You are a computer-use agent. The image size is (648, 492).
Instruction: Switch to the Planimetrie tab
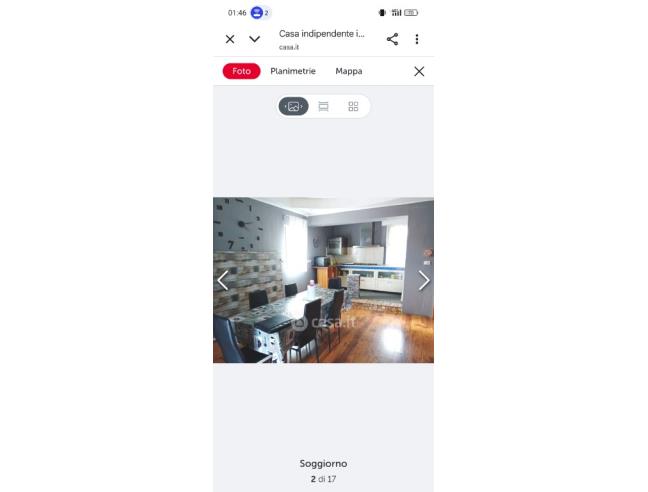click(x=293, y=71)
